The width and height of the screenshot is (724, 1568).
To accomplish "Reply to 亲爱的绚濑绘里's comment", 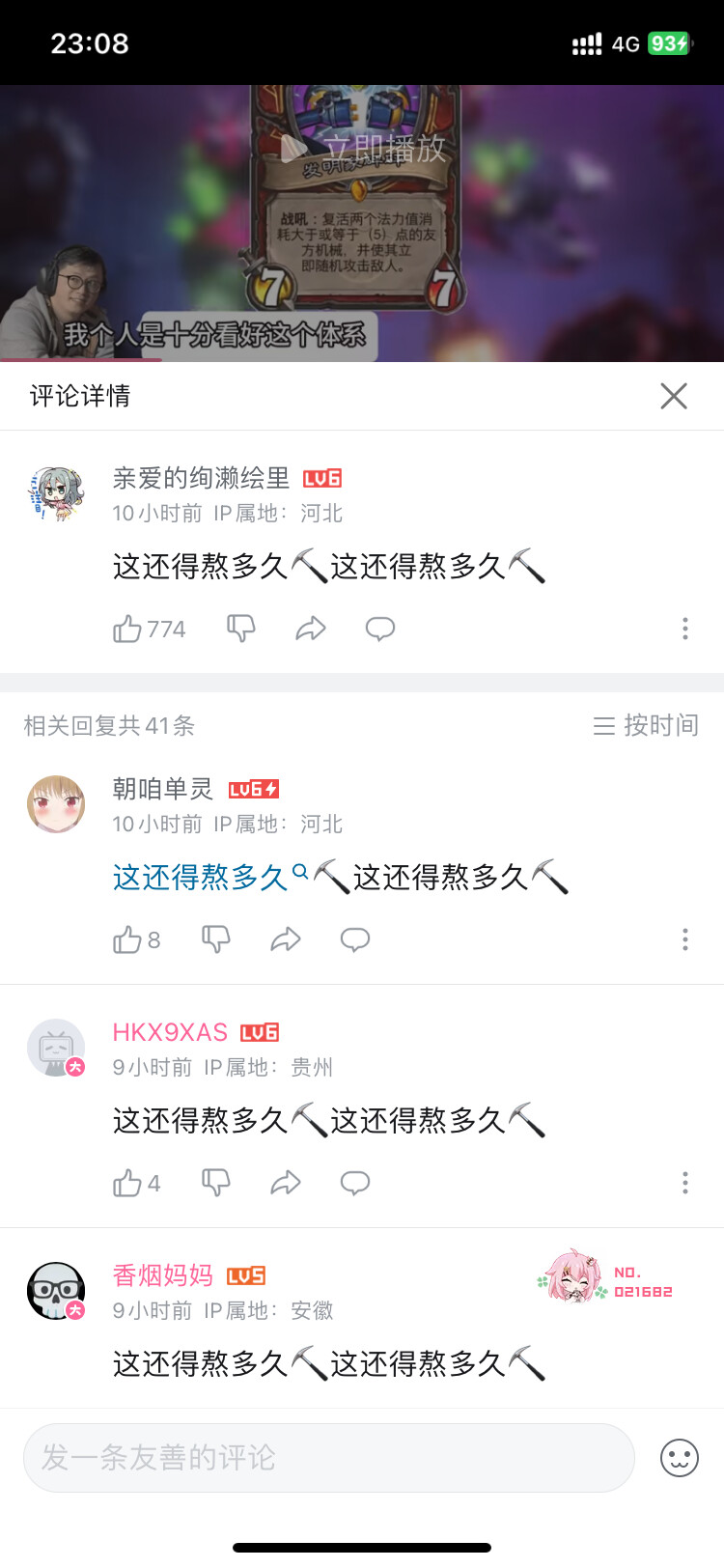I will [379, 630].
